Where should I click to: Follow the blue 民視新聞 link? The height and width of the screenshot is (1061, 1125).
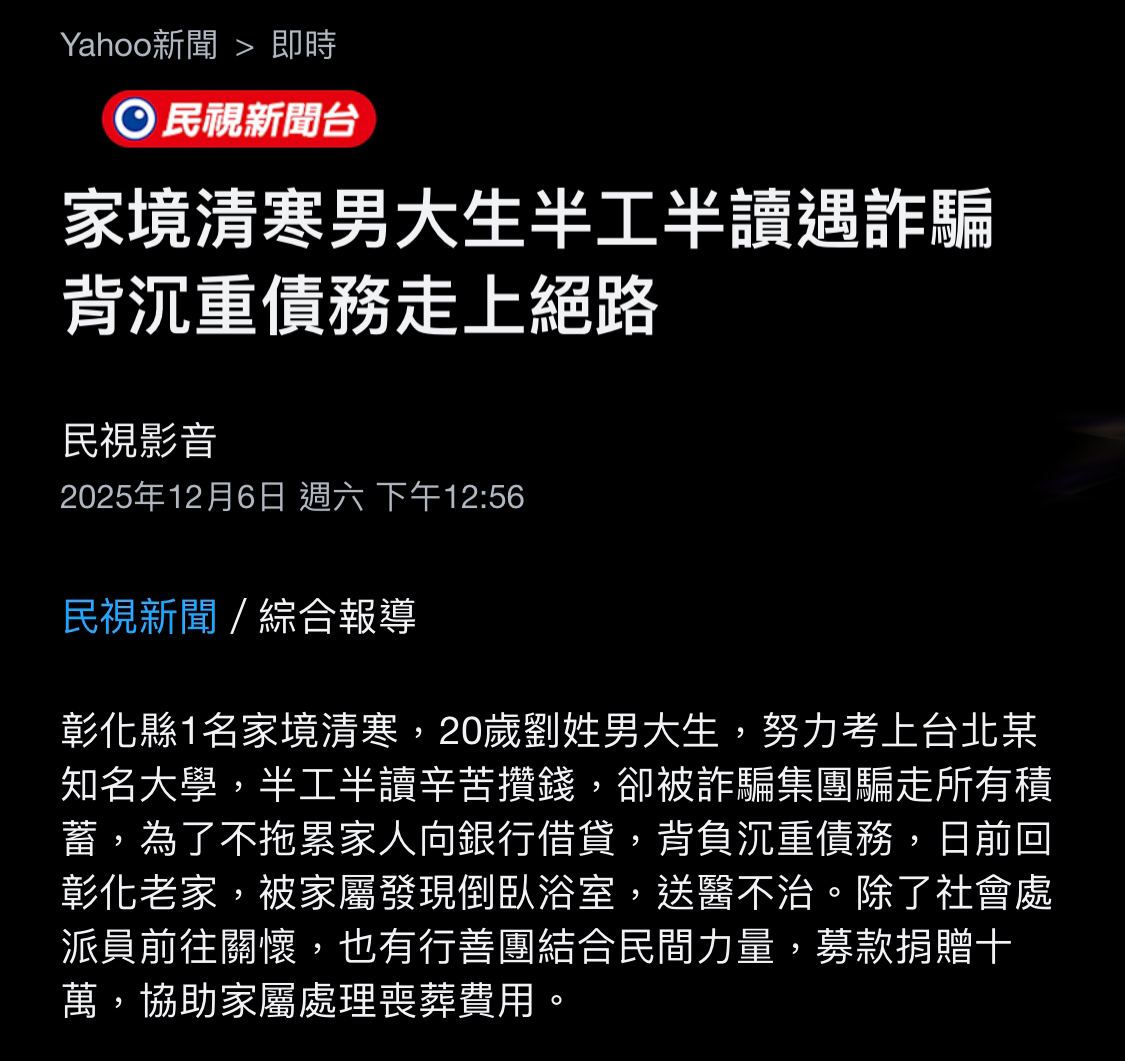coord(139,616)
